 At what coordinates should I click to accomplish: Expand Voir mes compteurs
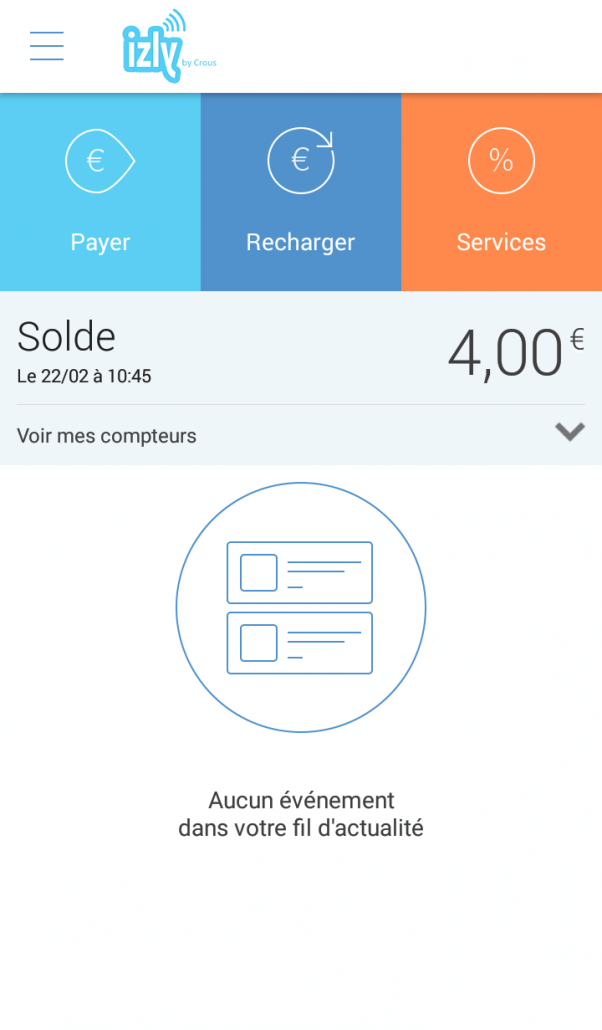[x=301, y=435]
